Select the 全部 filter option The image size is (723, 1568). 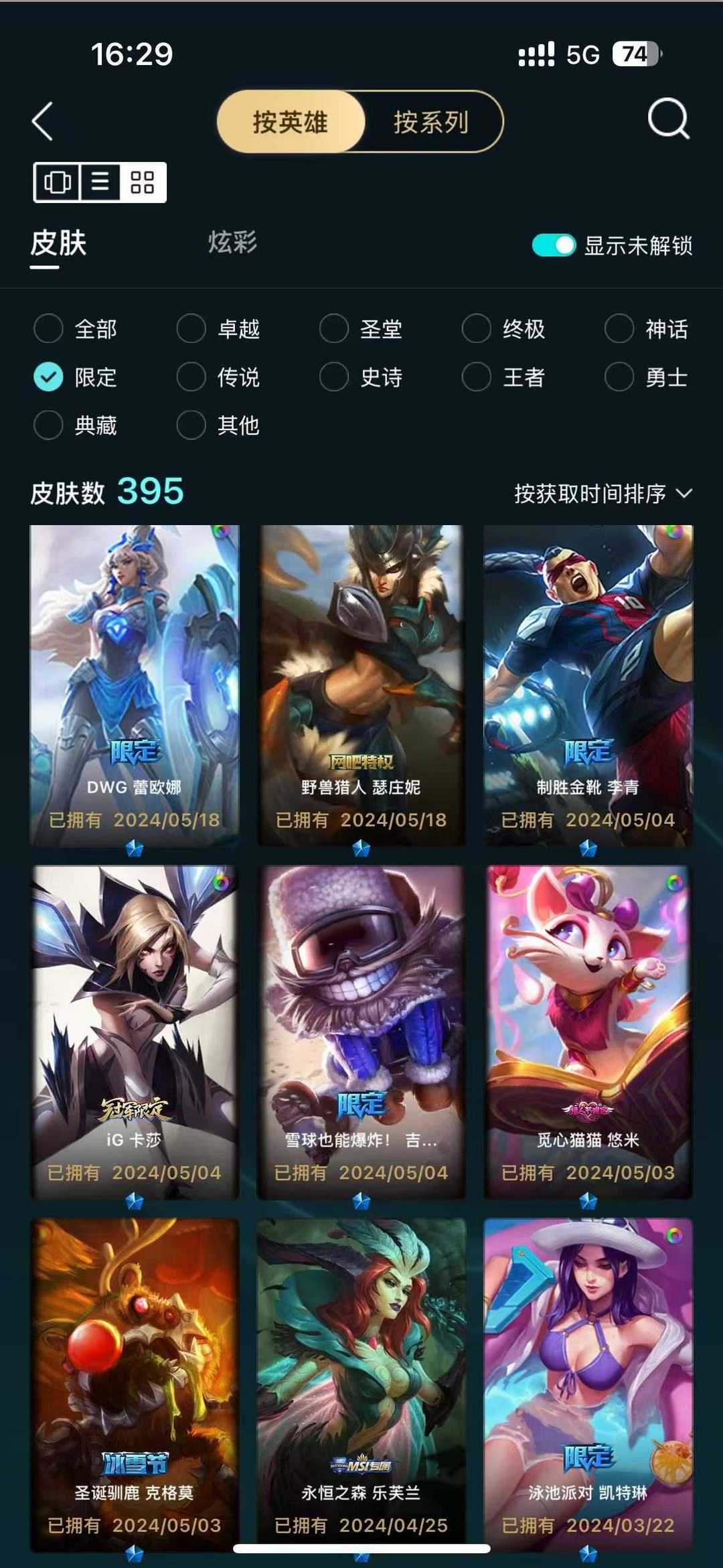tap(76, 329)
